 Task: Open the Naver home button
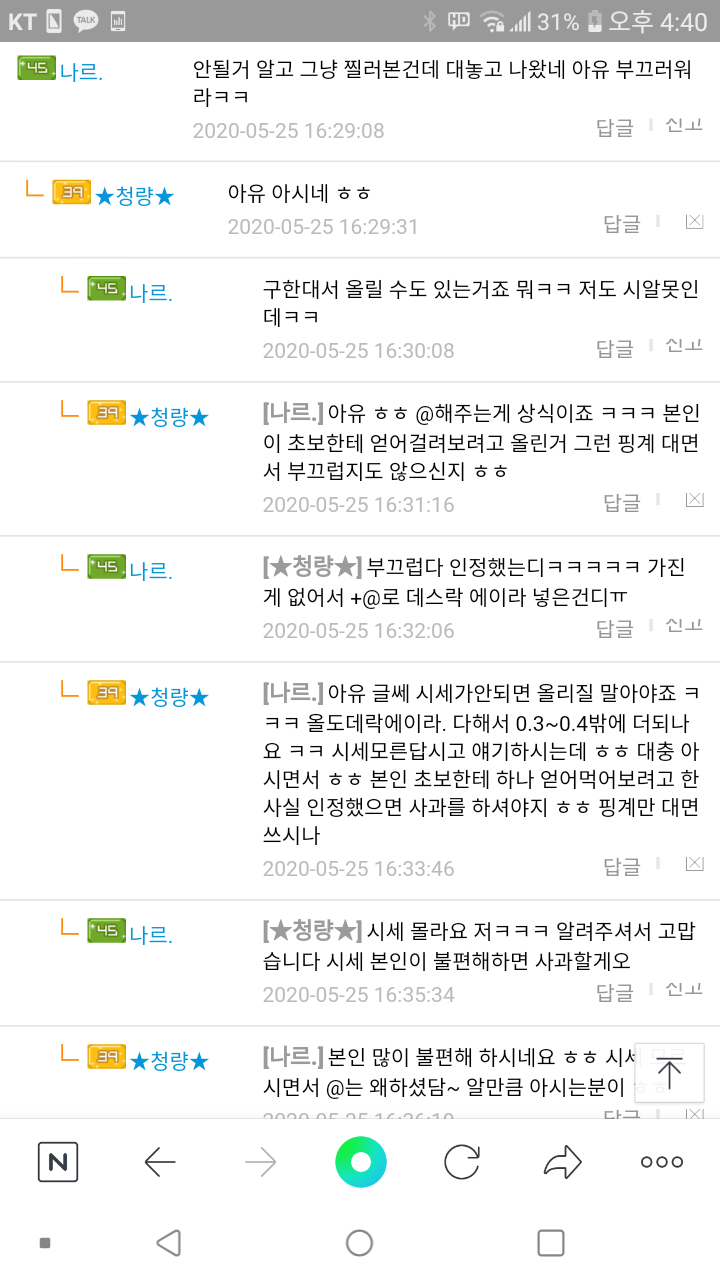(x=58, y=1162)
